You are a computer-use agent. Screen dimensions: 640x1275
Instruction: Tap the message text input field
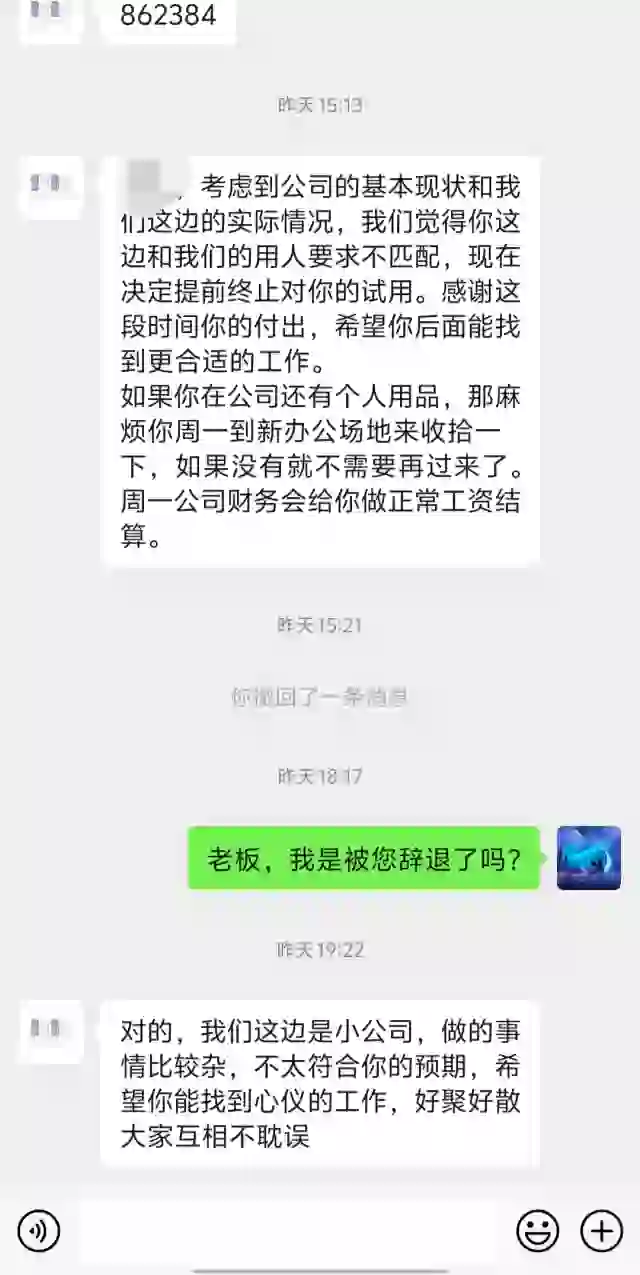288,1231
